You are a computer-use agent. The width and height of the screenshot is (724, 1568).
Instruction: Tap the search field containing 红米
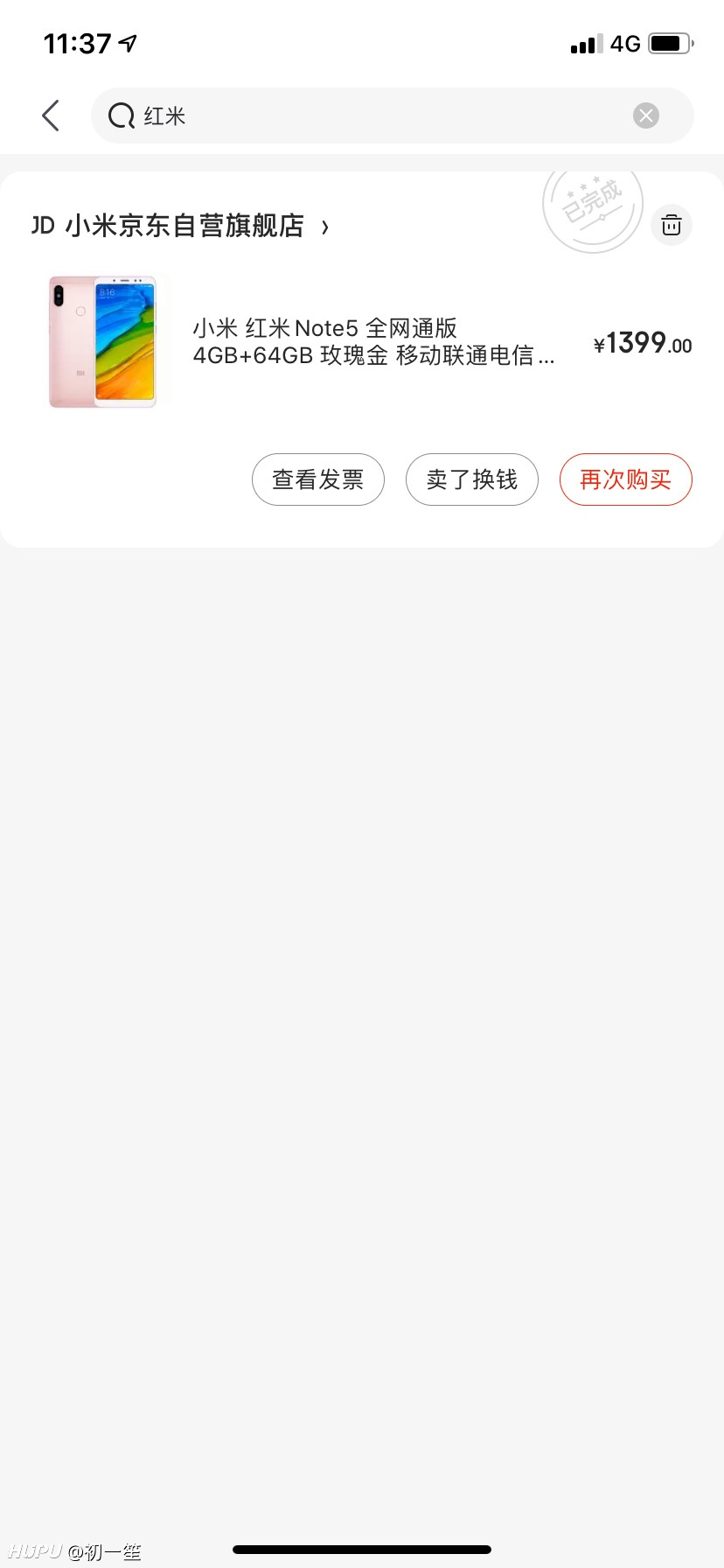(x=392, y=115)
